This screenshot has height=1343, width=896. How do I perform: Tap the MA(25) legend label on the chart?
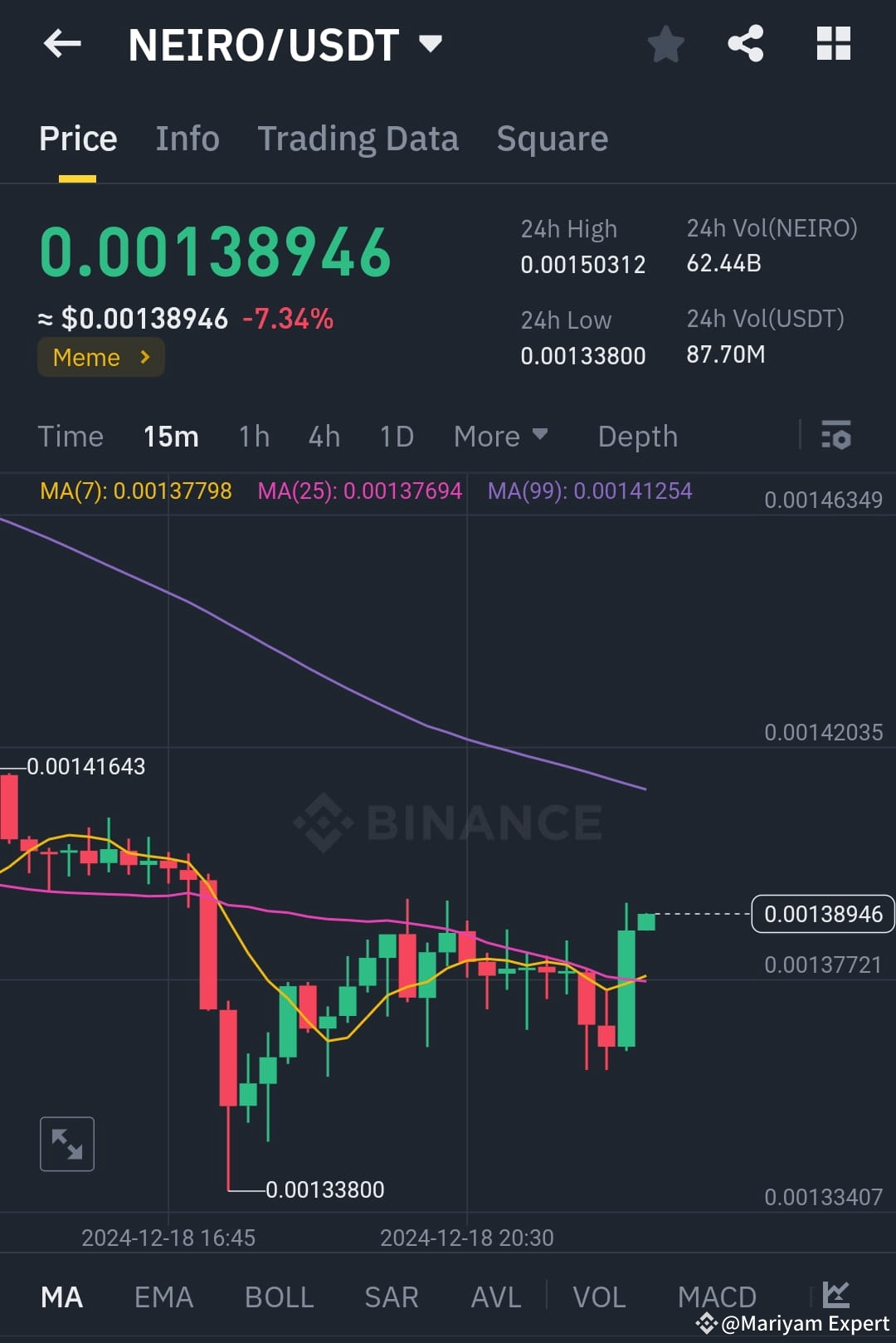(x=358, y=491)
